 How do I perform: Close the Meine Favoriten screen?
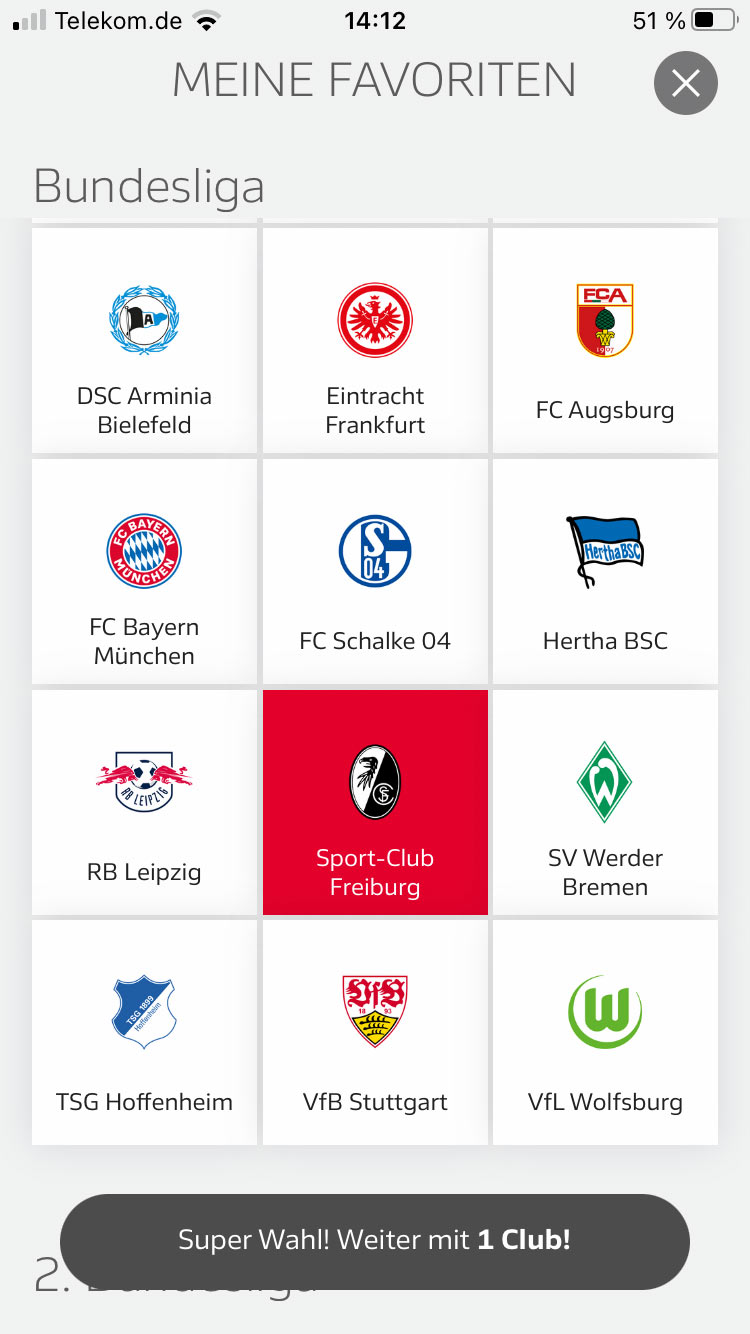685,83
